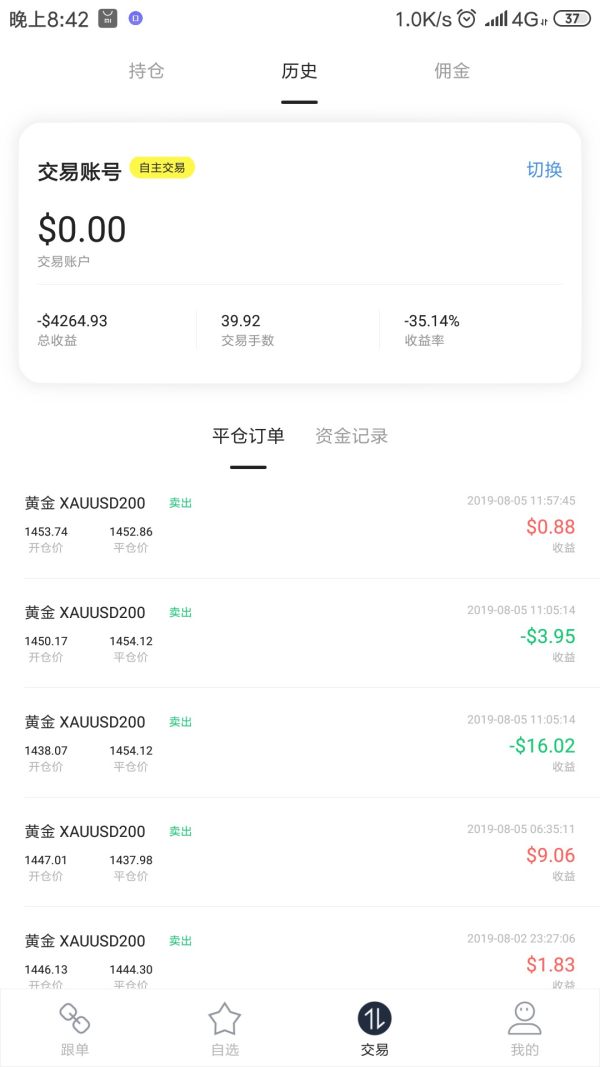Select the 交易 bottom tab

click(x=375, y=1029)
